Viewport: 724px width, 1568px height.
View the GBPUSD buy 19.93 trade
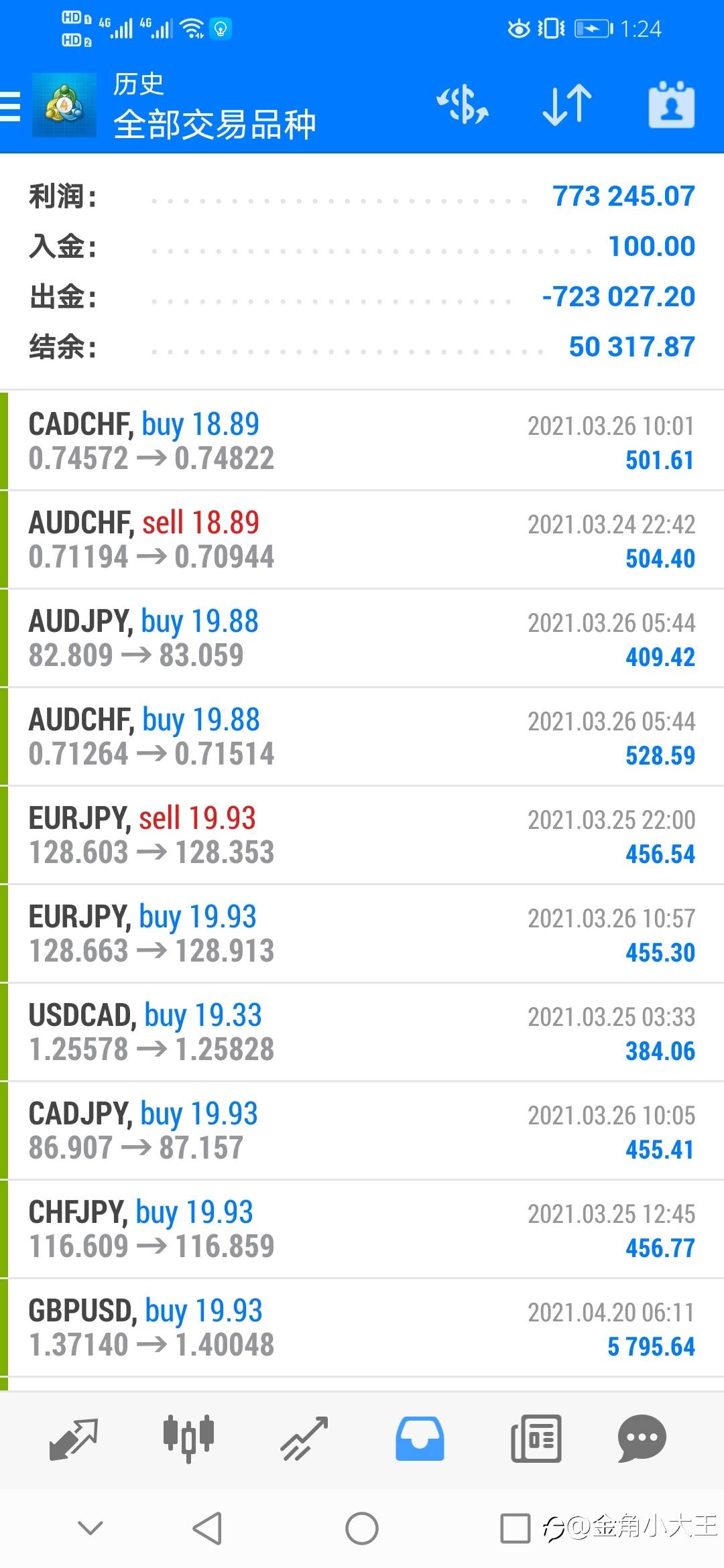pos(362,1327)
